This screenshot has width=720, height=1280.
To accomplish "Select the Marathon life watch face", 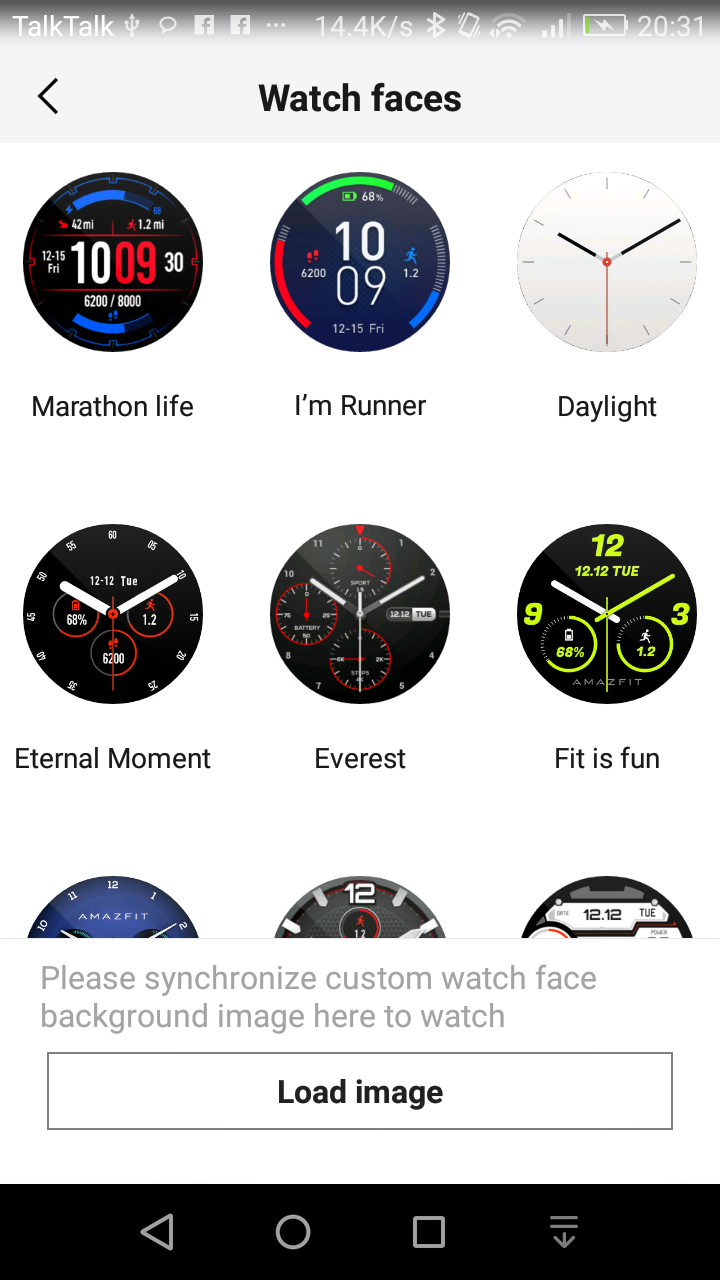I will [113, 262].
